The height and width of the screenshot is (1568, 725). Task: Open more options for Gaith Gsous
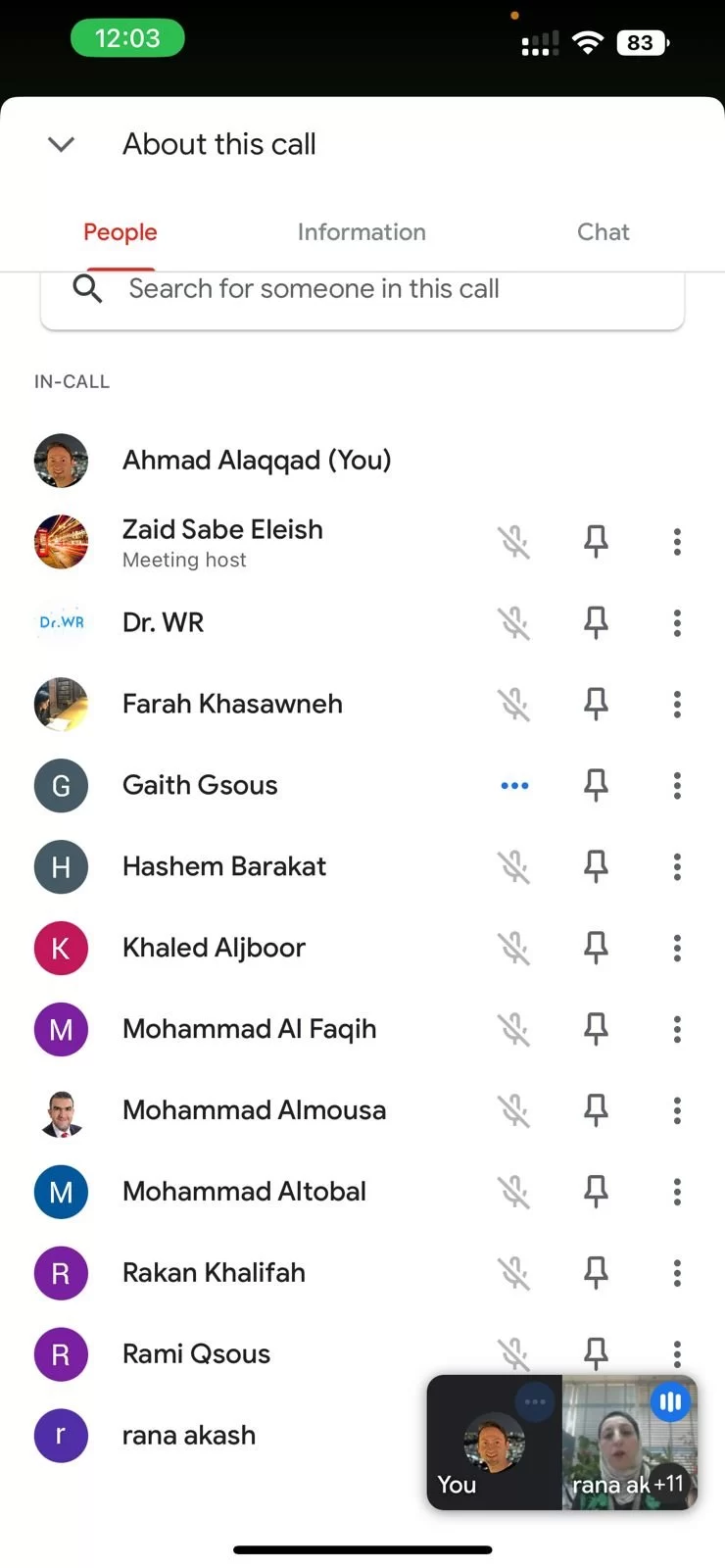coord(677,786)
